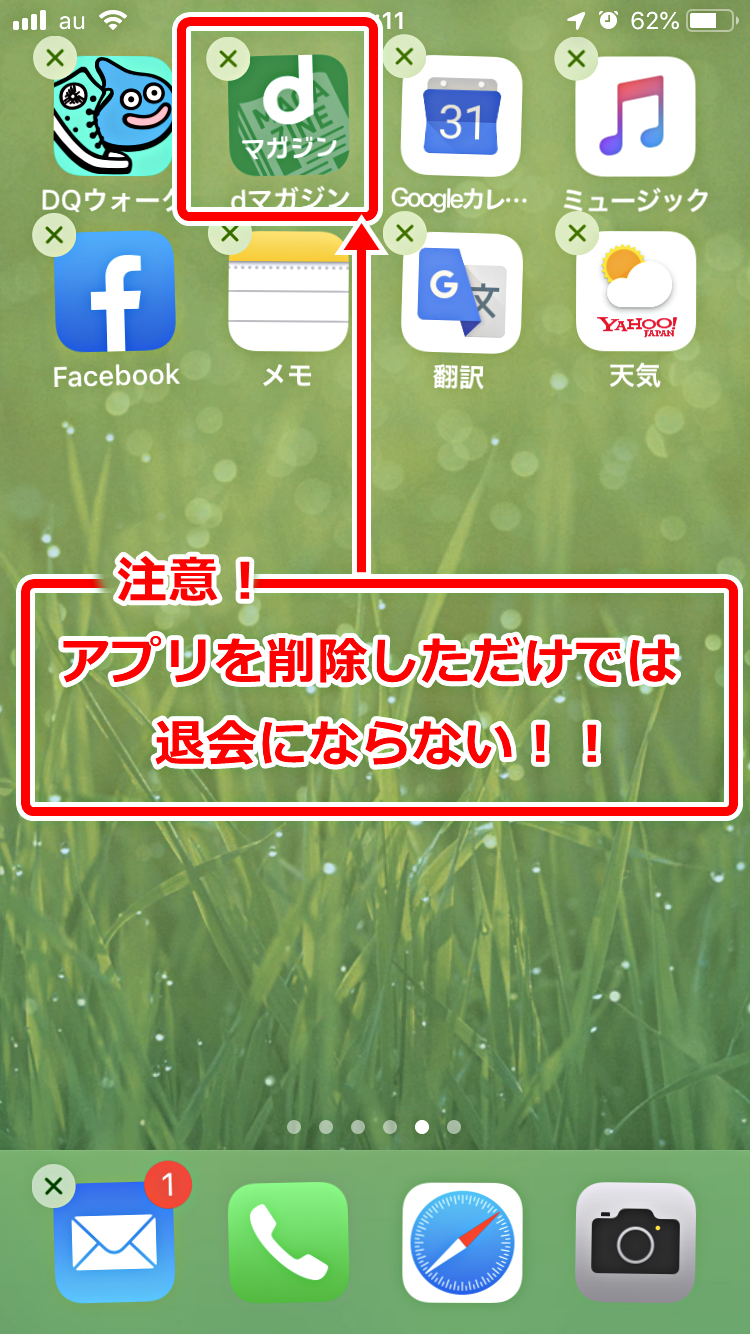Remove the DQウォーク app with its X badge

pos(55,58)
